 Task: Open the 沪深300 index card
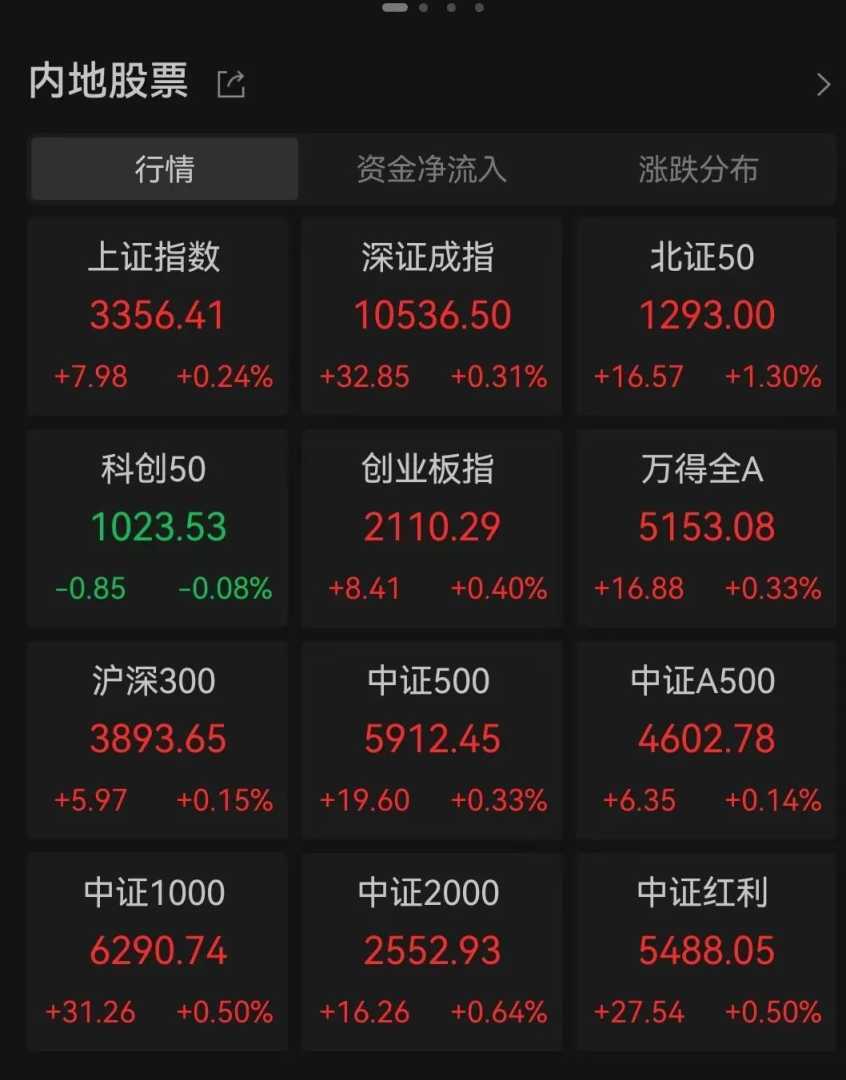[x=158, y=740]
